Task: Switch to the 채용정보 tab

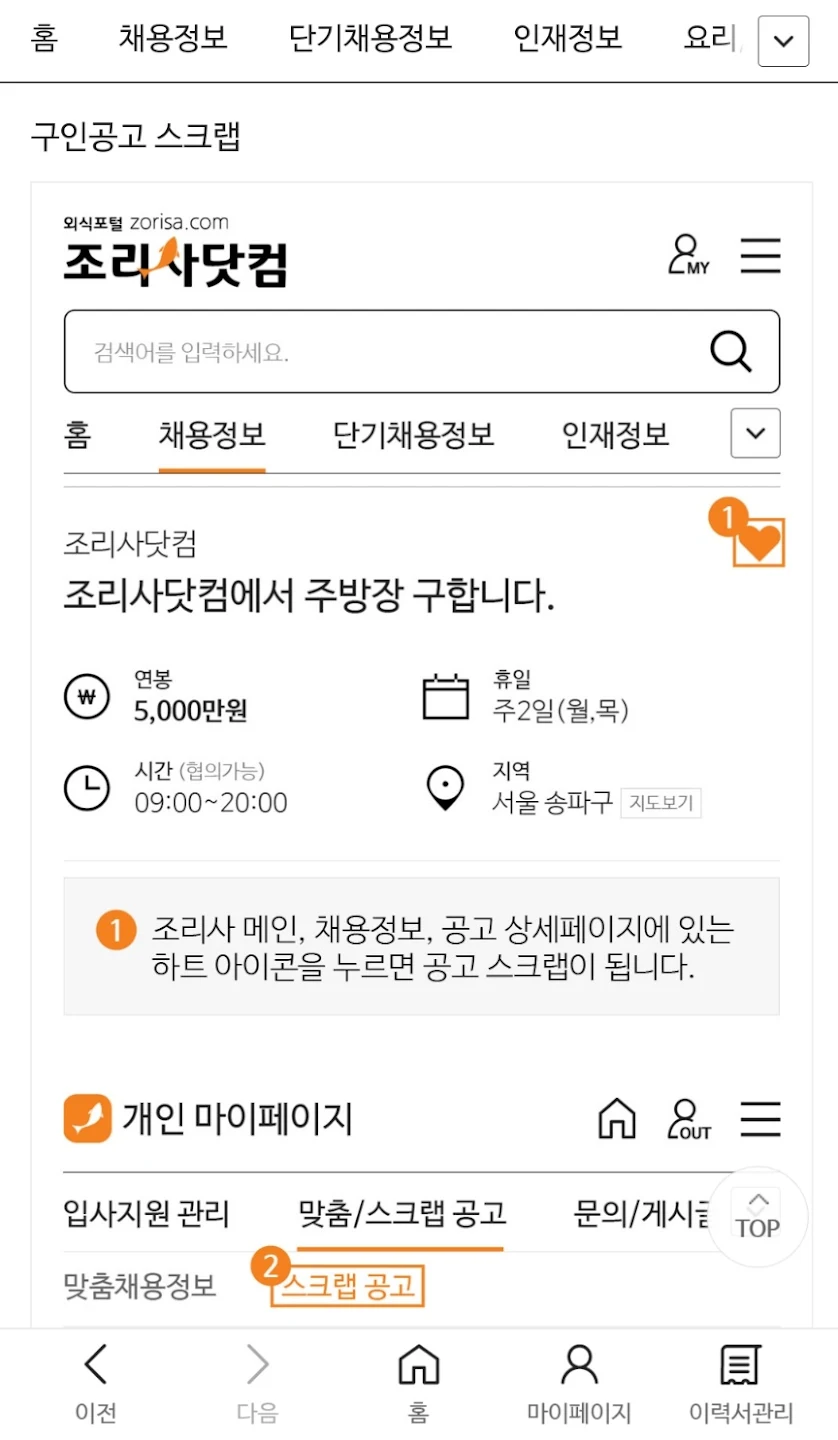Action: click(211, 433)
